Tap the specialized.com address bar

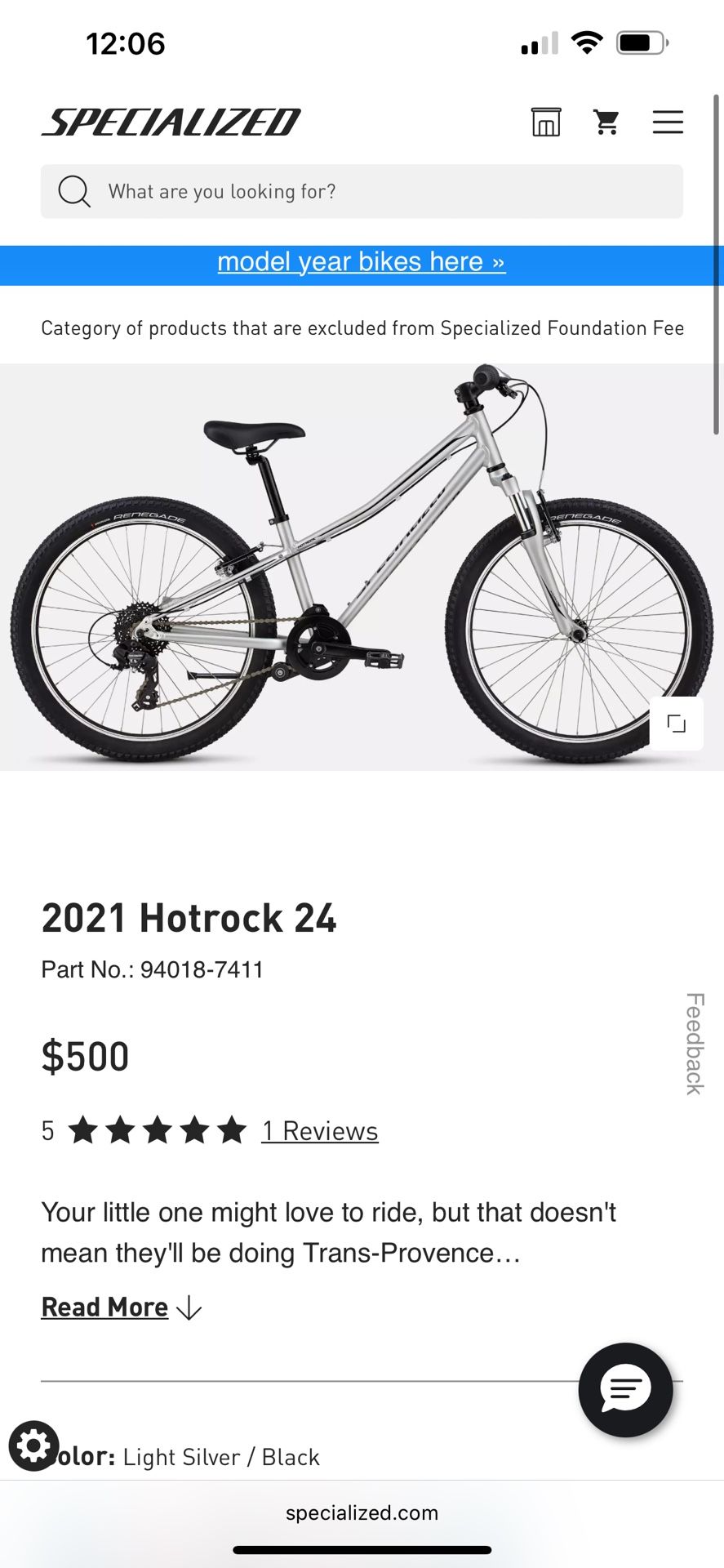tap(362, 1512)
